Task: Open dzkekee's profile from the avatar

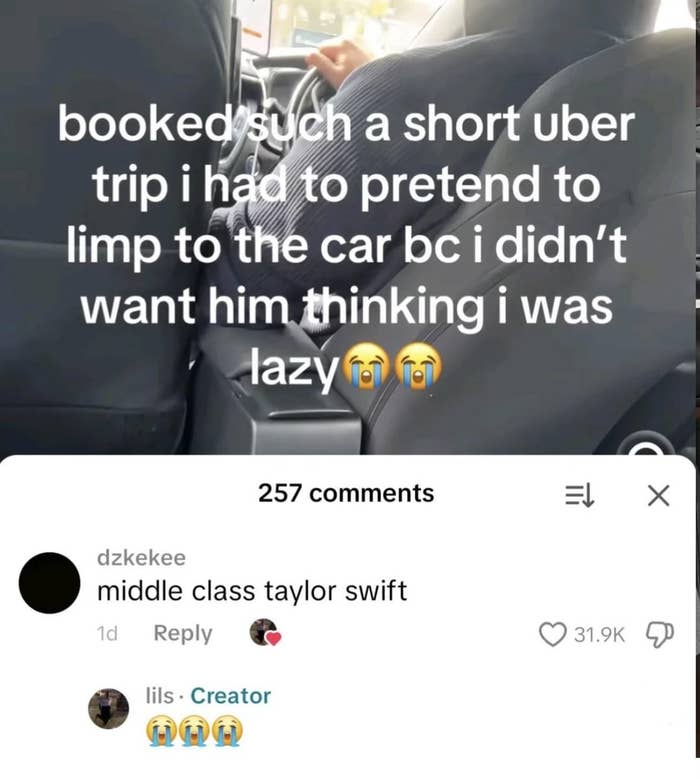Action: coord(50,582)
